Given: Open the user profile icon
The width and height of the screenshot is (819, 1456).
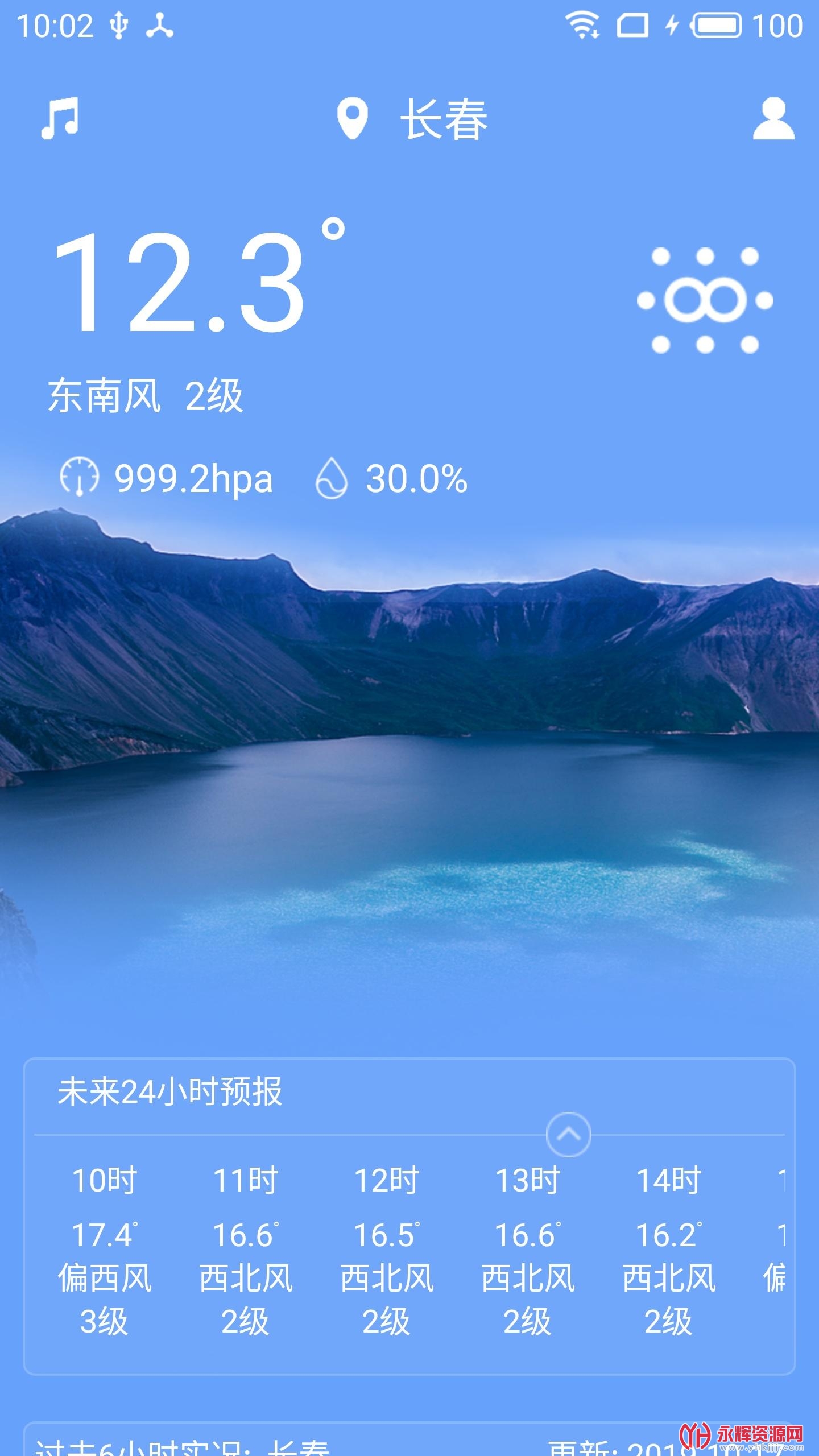Looking at the screenshot, I should (773, 118).
